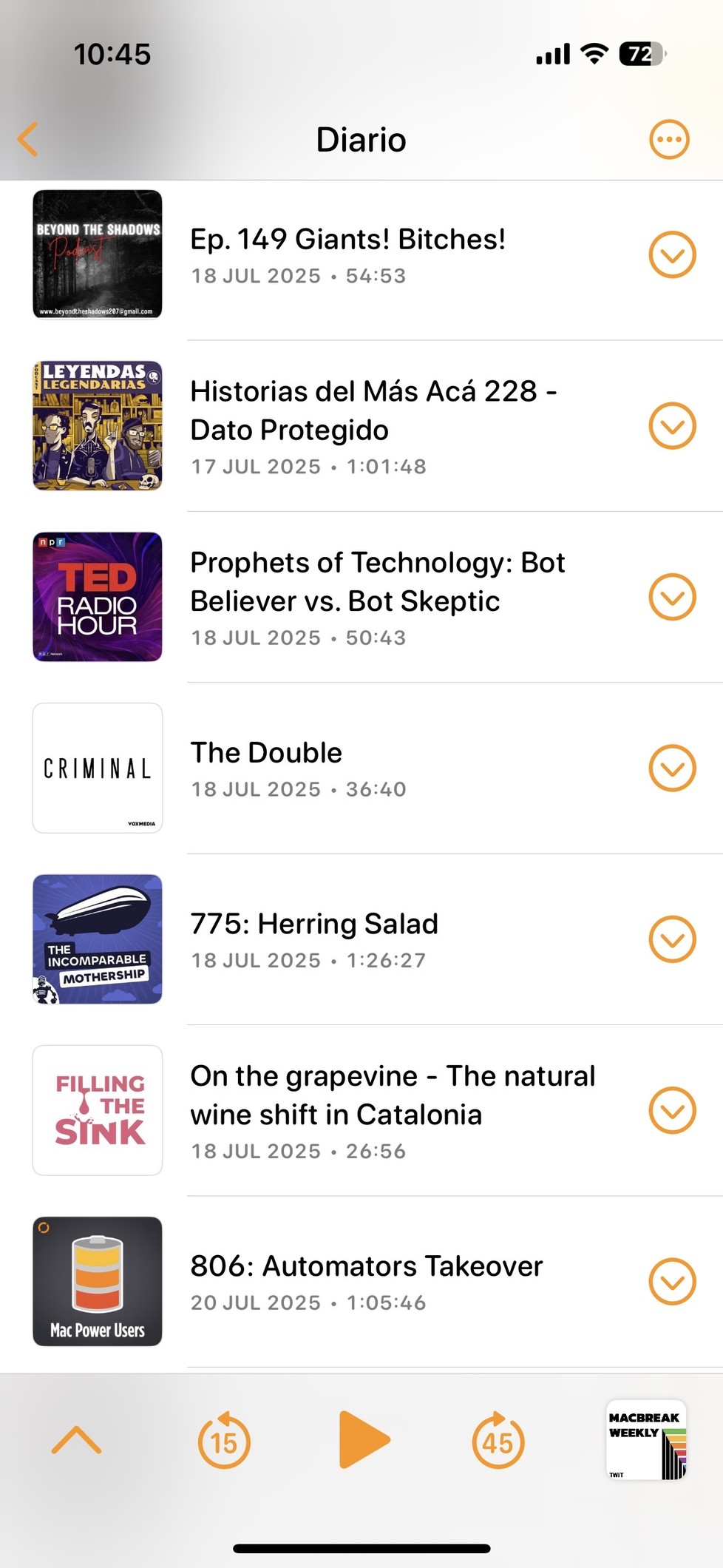Expand options for On the grapevine episode
The height and width of the screenshot is (1568, 723).
pos(672,1110)
